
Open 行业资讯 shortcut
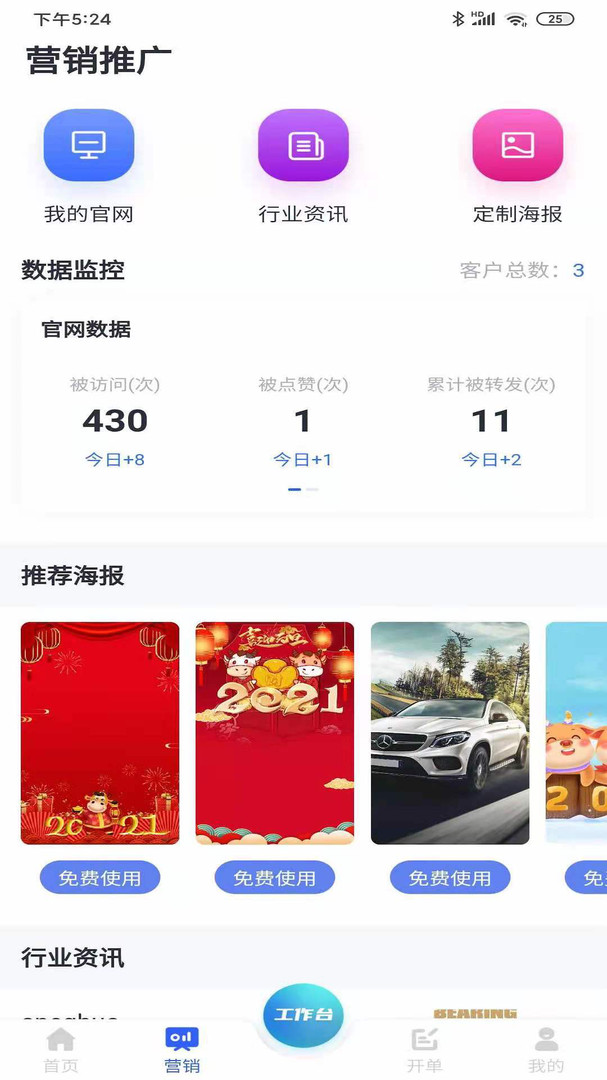point(303,146)
